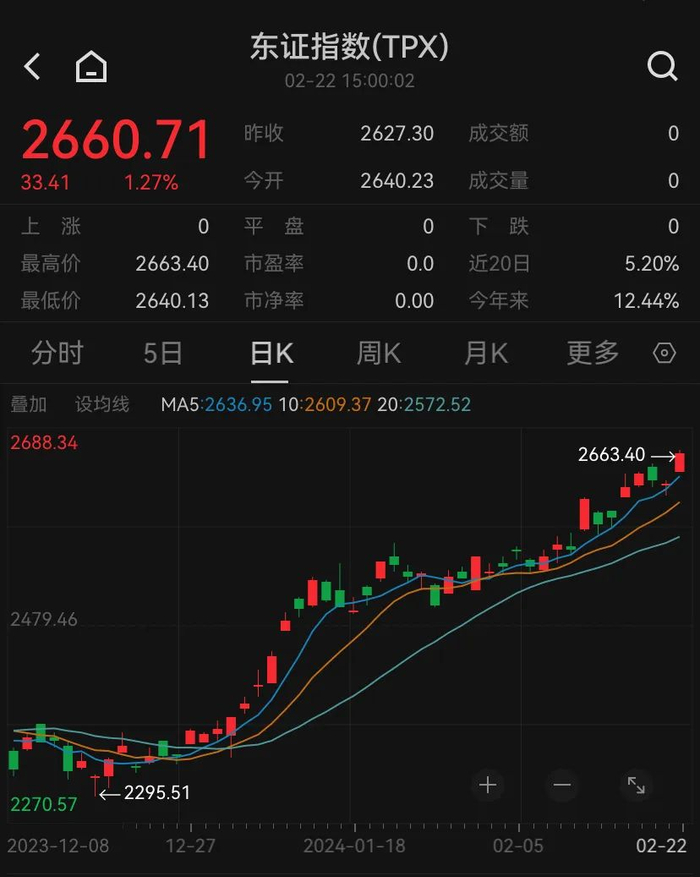Open 设均线 moving average settings

(x=102, y=404)
